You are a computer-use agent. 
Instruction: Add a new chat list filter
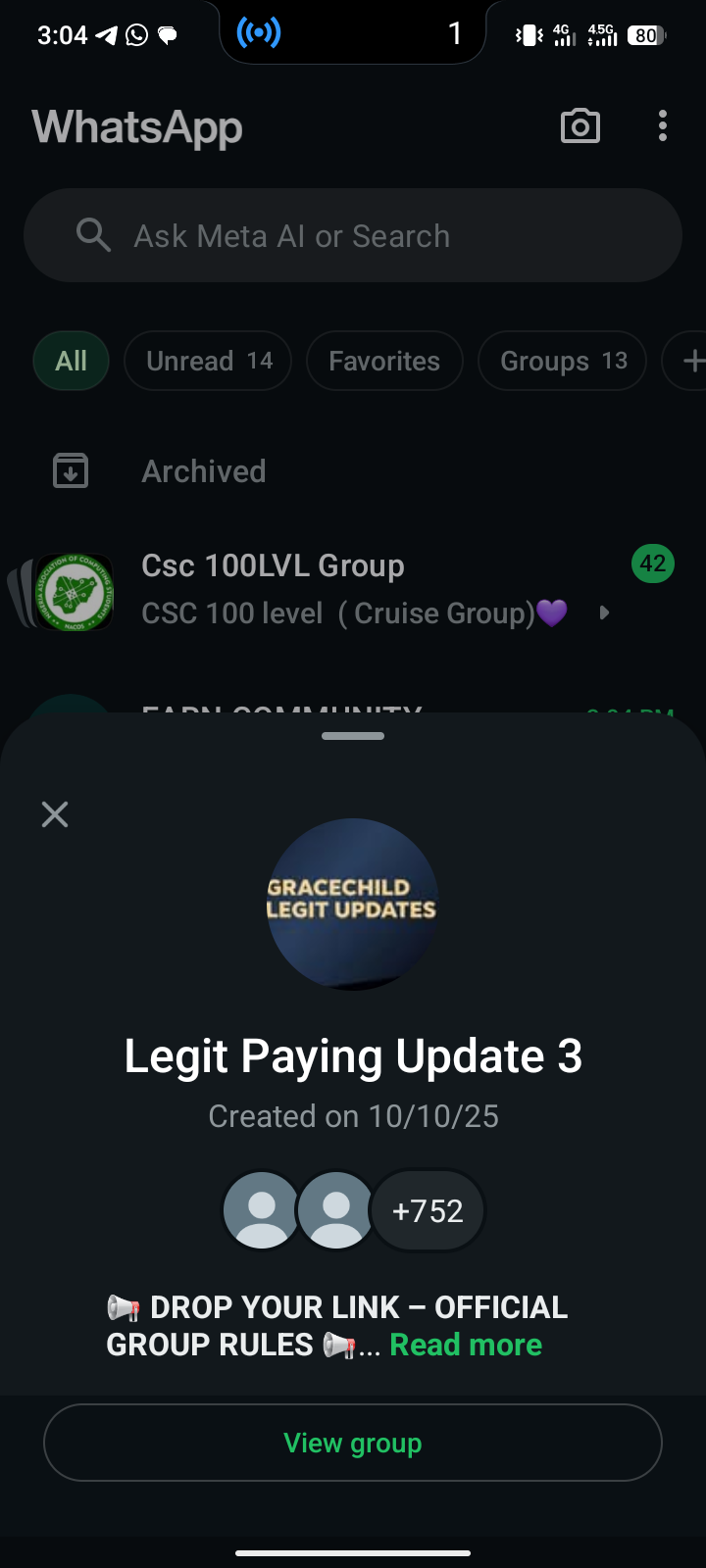pos(689,362)
